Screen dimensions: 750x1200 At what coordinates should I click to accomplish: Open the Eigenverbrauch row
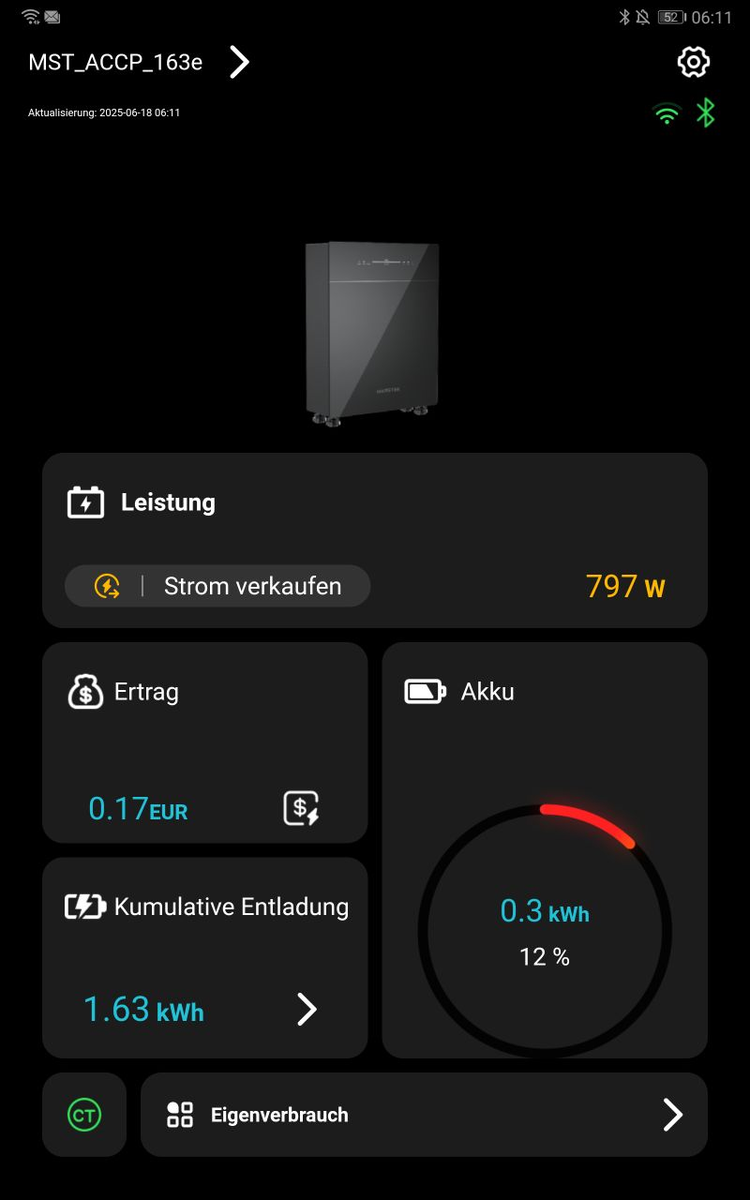[x=424, y=1115]
